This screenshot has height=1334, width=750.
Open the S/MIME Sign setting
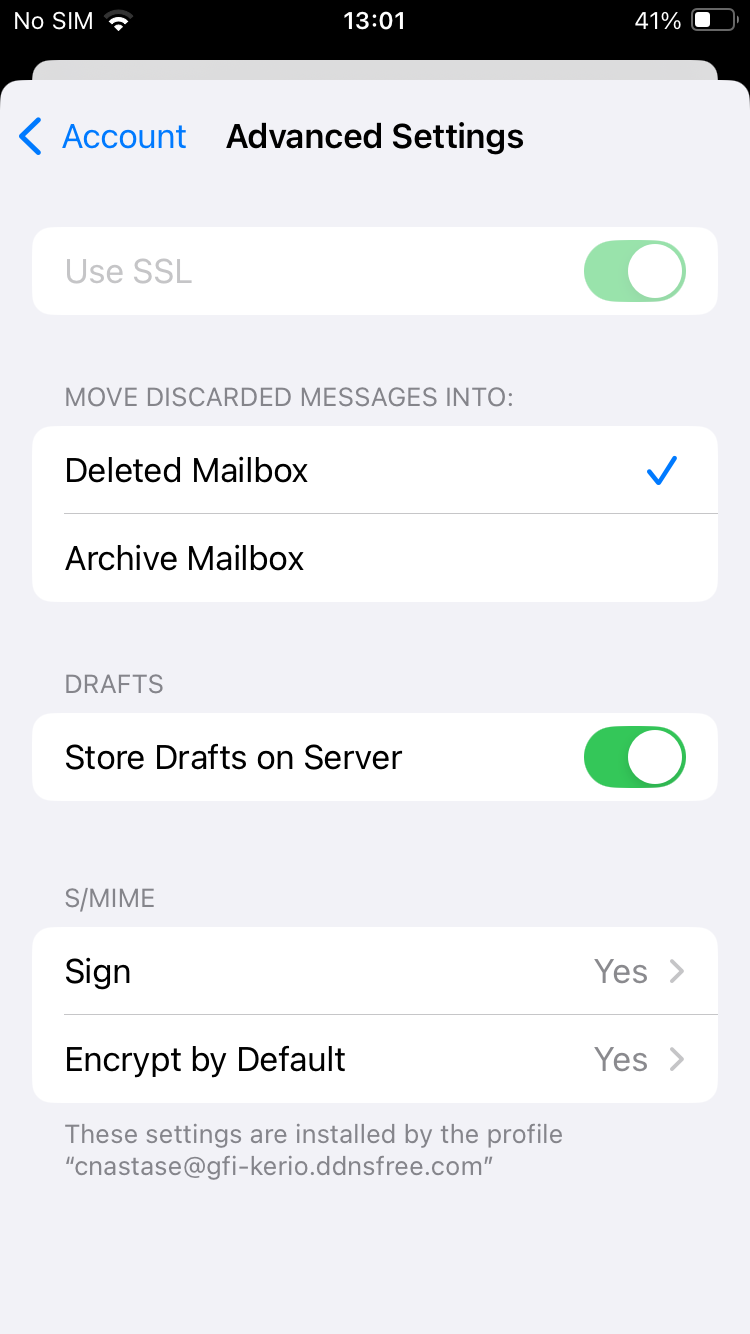click(375, 971)
